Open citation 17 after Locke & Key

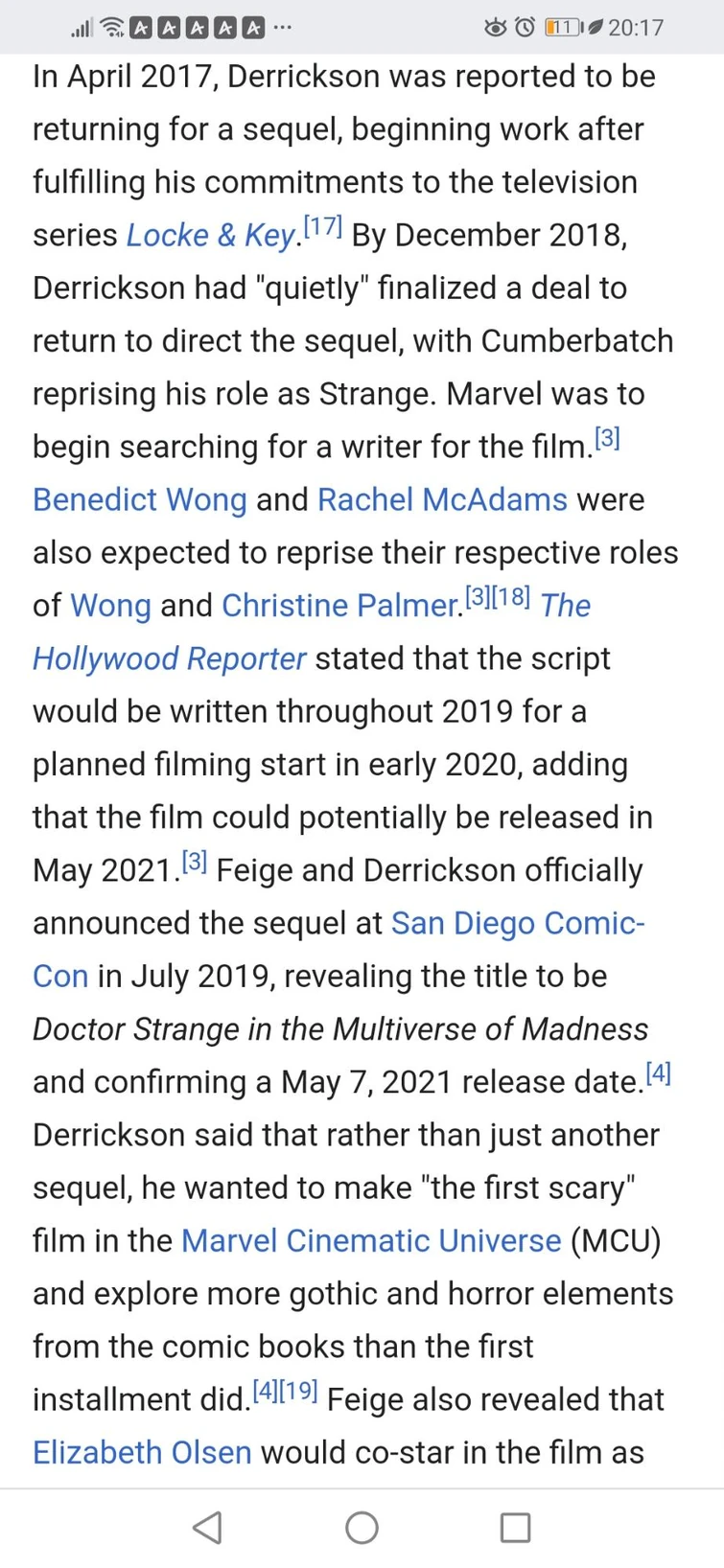tap(322, 227)
